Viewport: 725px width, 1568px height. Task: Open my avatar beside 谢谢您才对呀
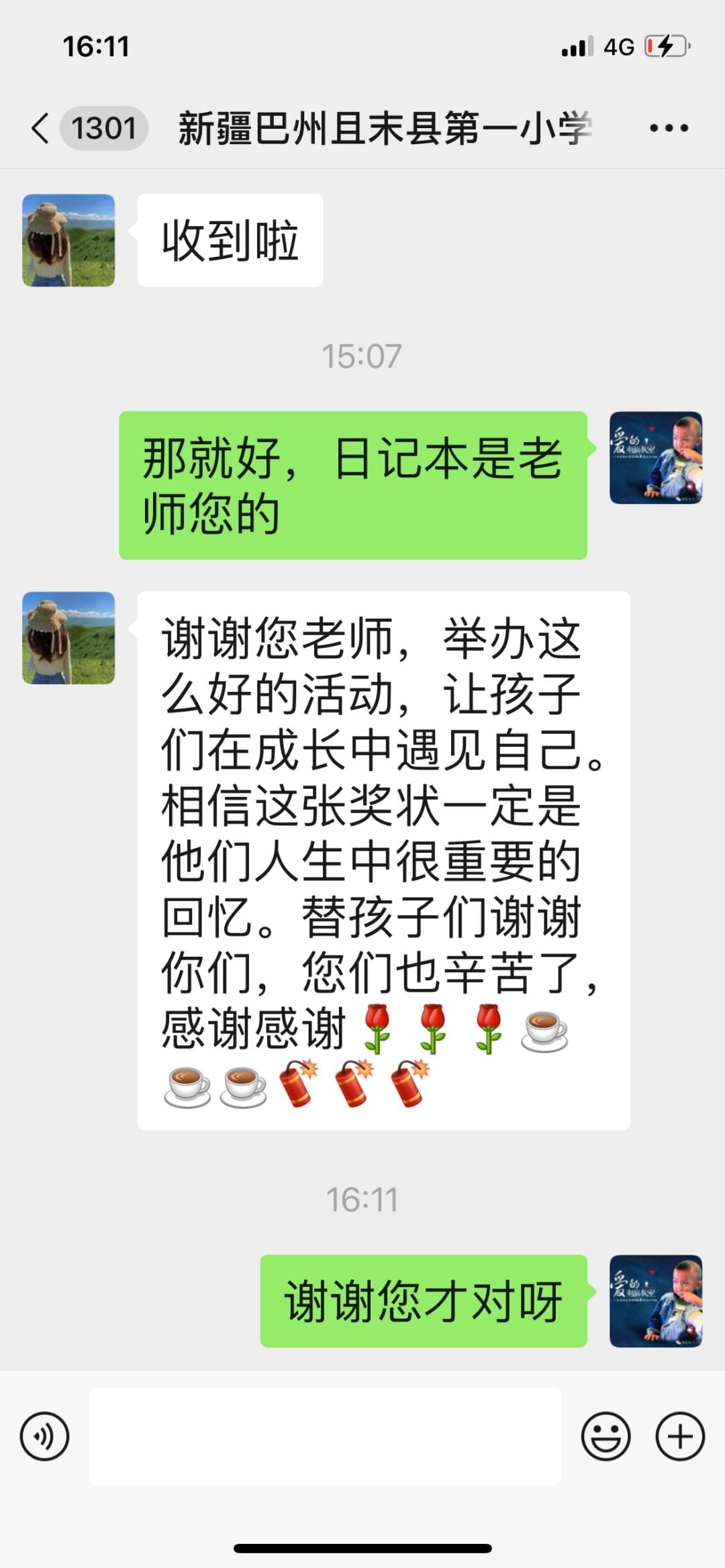tap(655, 1301)
